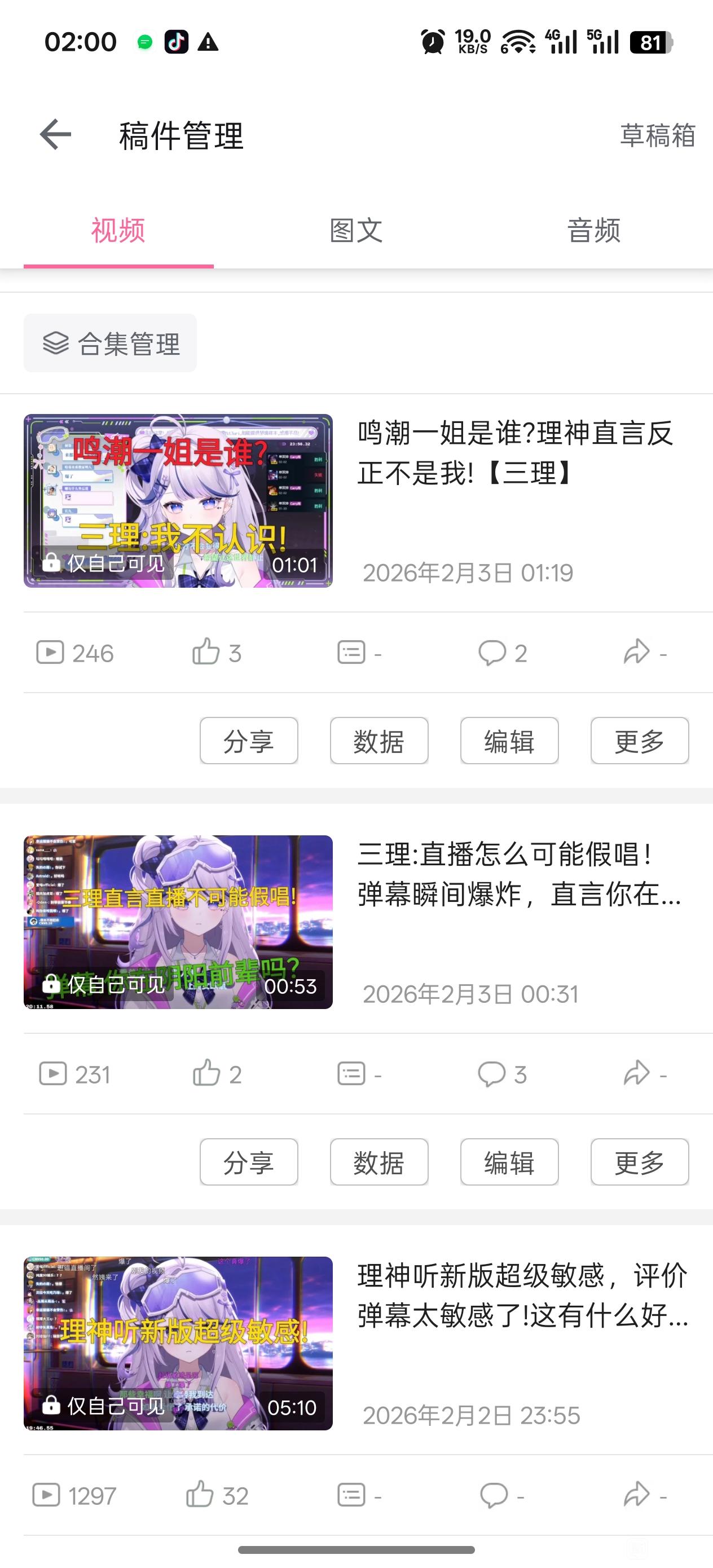Tap 编辑 for the 直播怎么可能假唱 video
The width and height of the screenshot is (713, 1568).
pos(509,1162)
